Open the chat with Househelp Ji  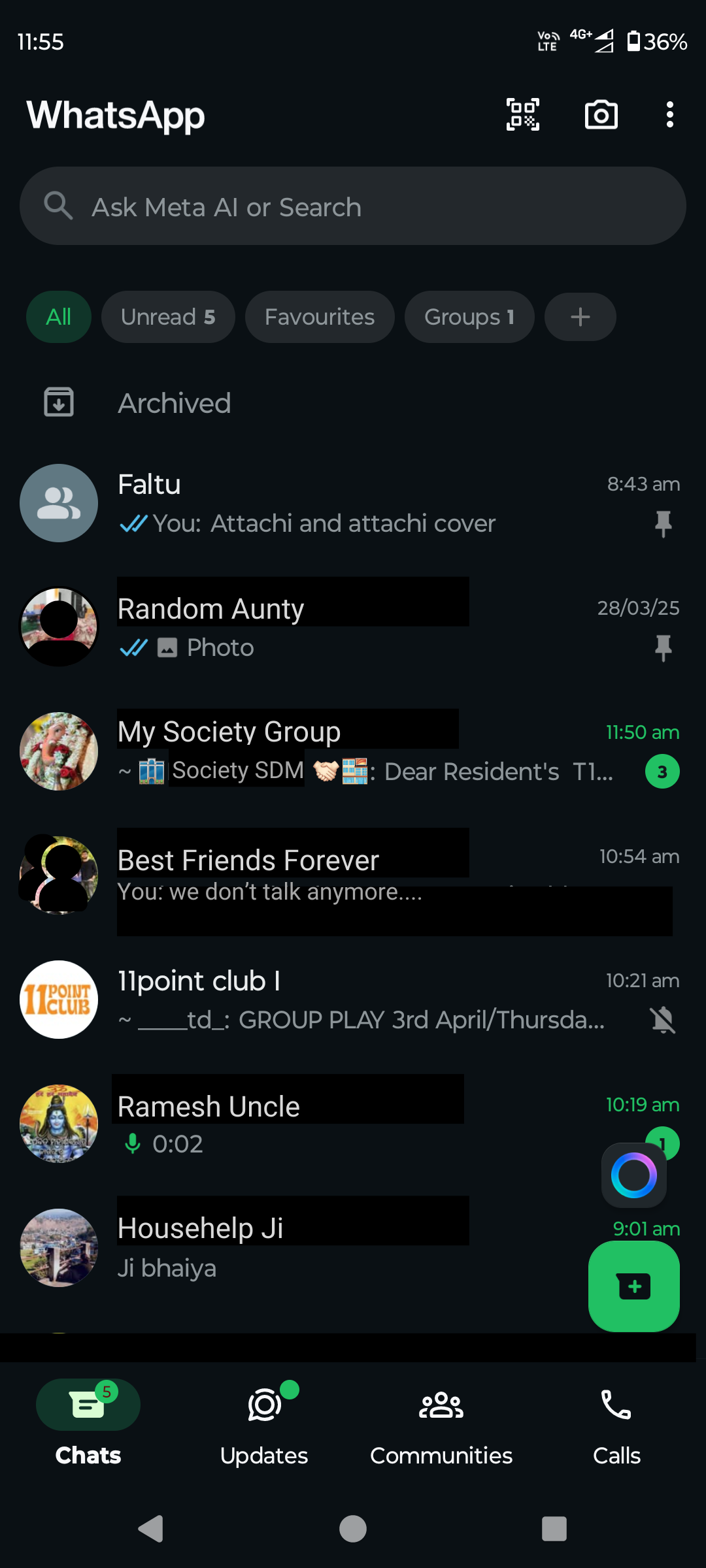click(x=327, y=1248)
